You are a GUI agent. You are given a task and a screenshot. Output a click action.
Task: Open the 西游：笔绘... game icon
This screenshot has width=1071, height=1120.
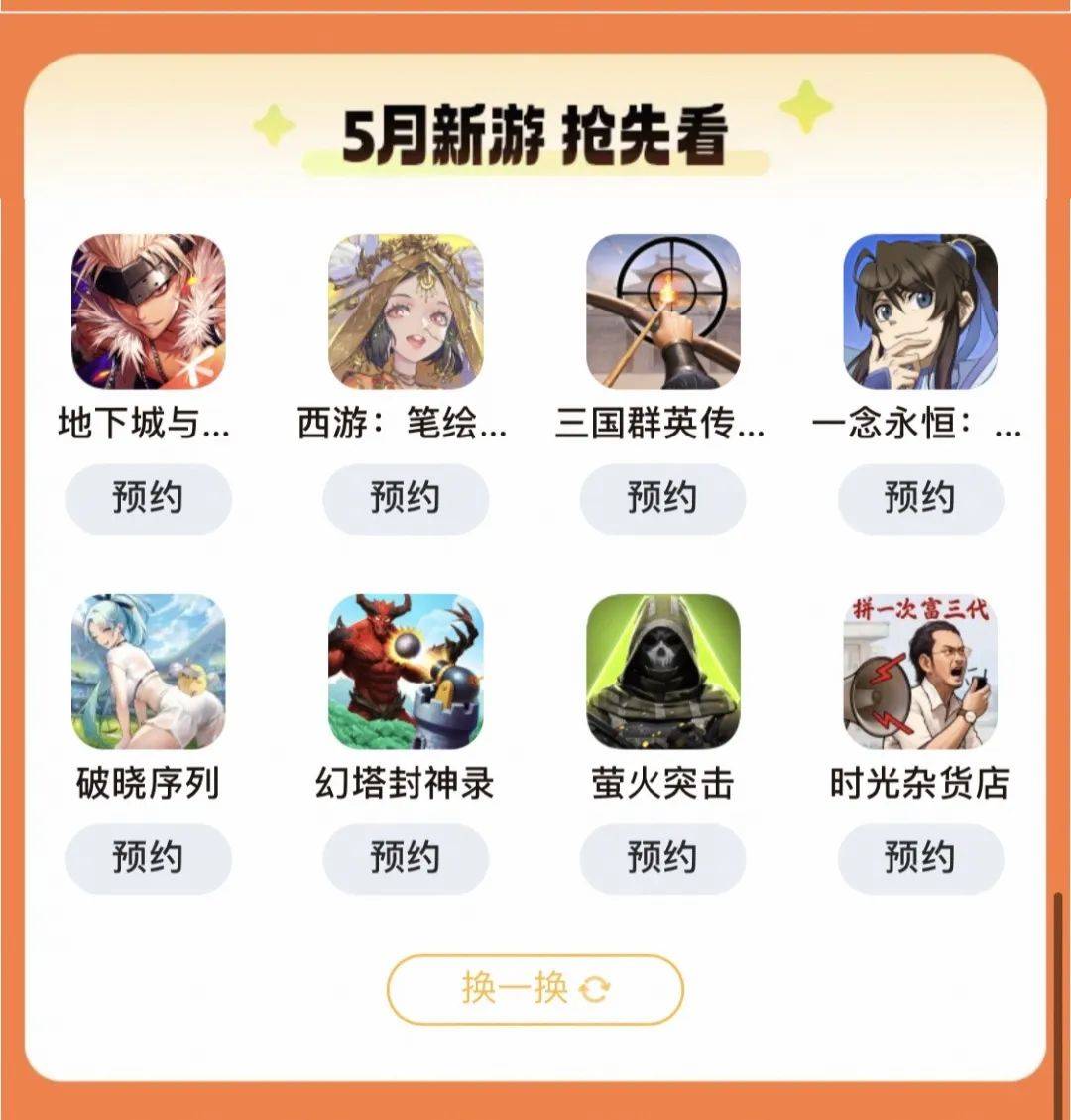[x=406, y=311]
